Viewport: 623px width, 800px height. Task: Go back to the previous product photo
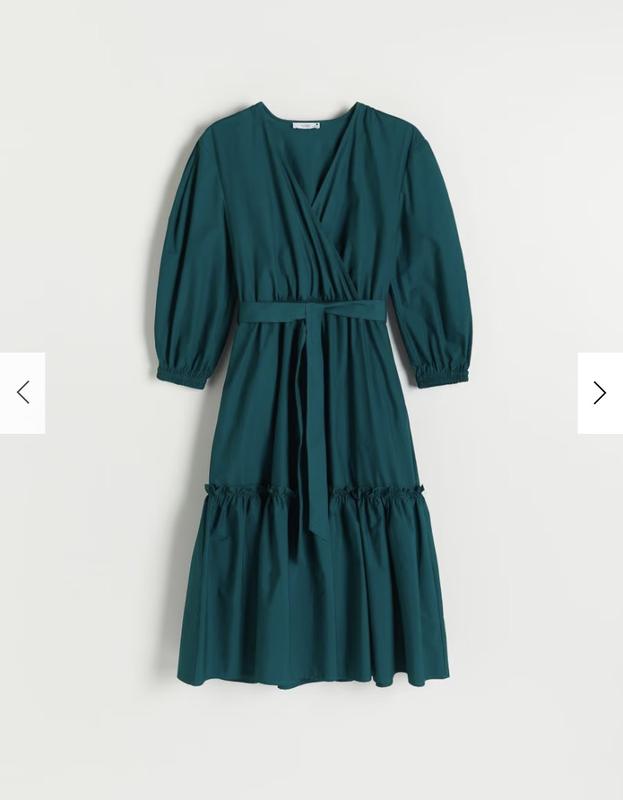pyautogui.click(x=23, y=393)
